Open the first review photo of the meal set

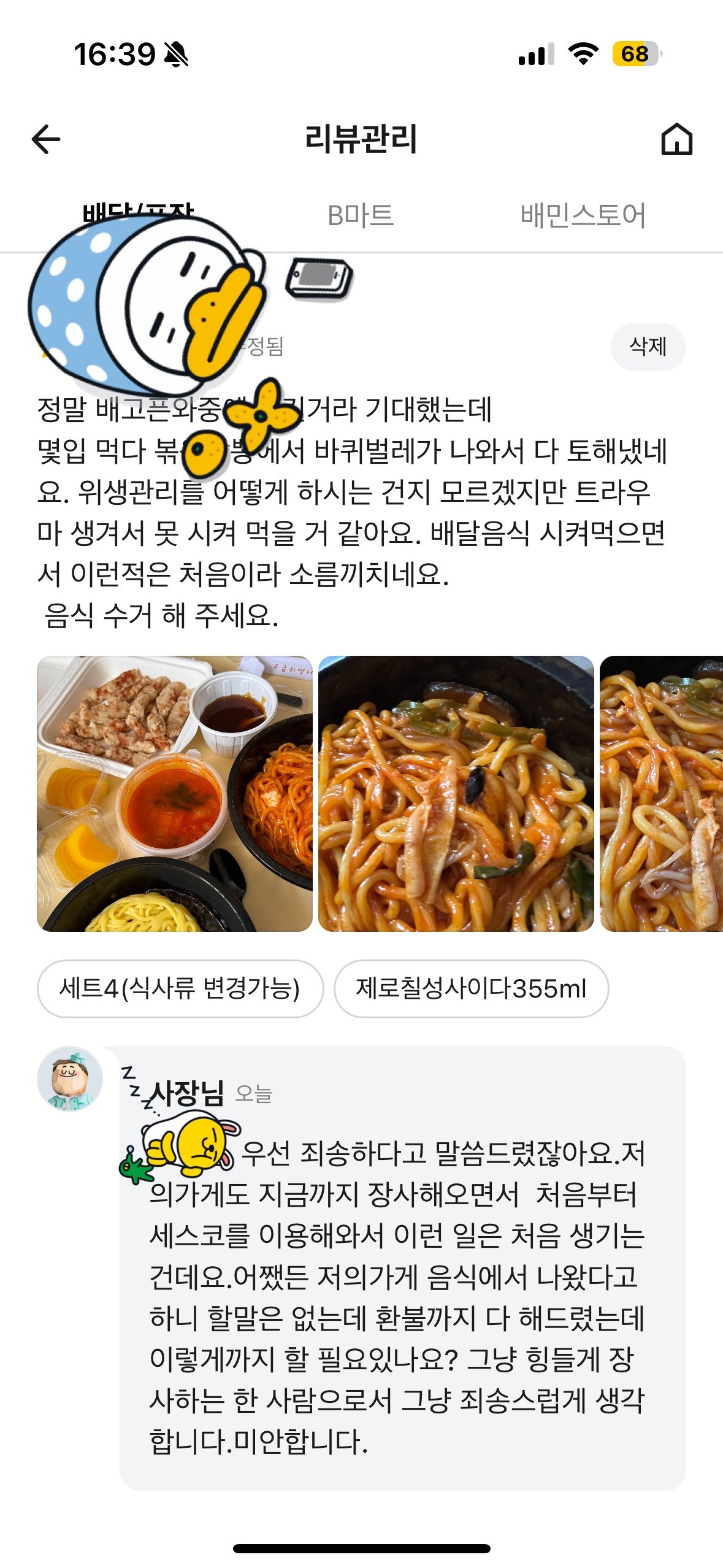[x=174, y=793]
